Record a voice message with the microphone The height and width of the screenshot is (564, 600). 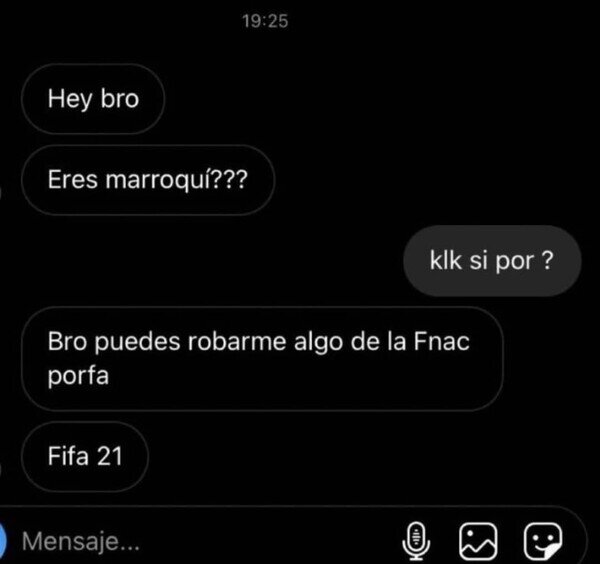415,541
